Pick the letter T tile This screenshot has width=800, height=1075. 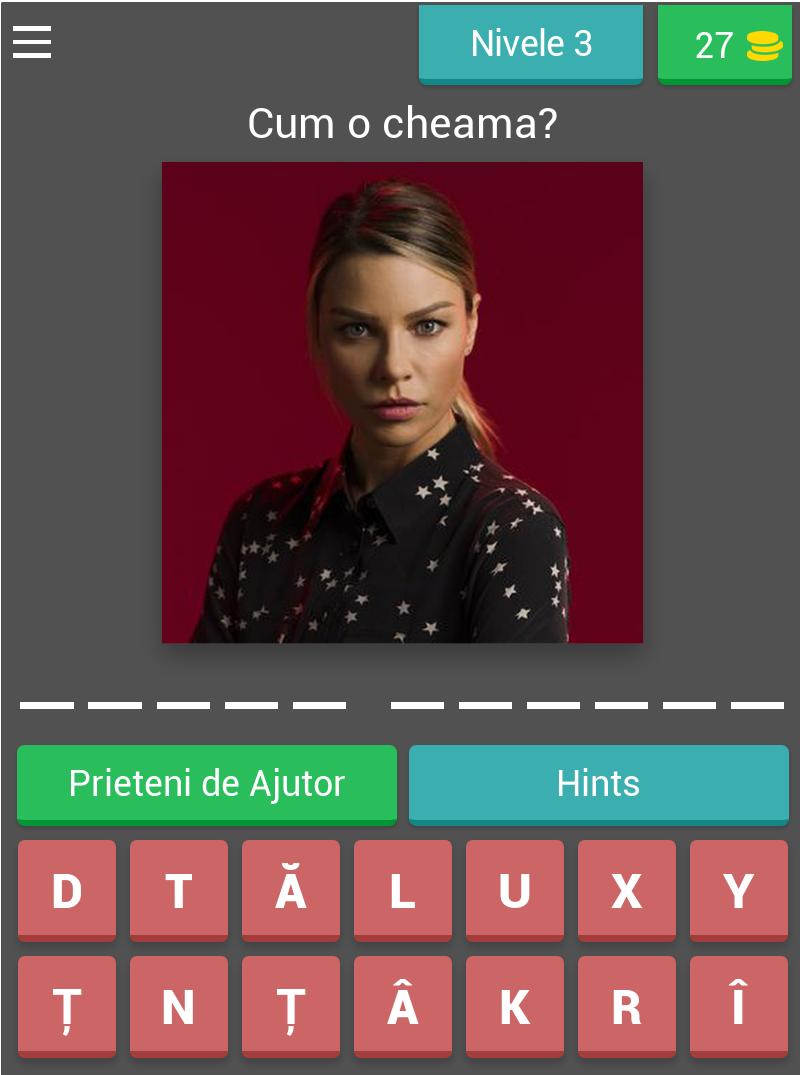click(x=178, y=889)
